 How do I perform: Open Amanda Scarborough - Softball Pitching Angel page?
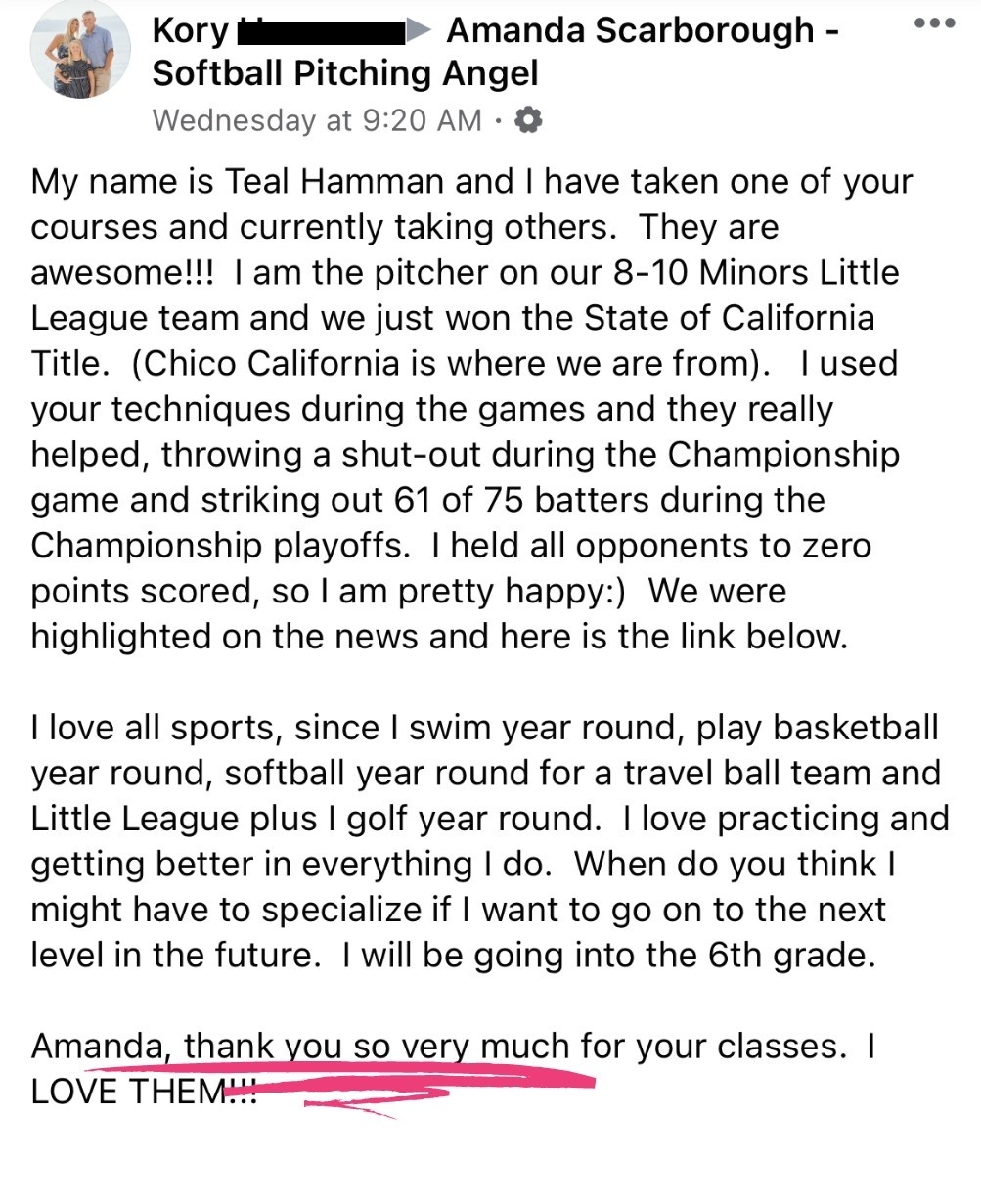coord(495,52)
